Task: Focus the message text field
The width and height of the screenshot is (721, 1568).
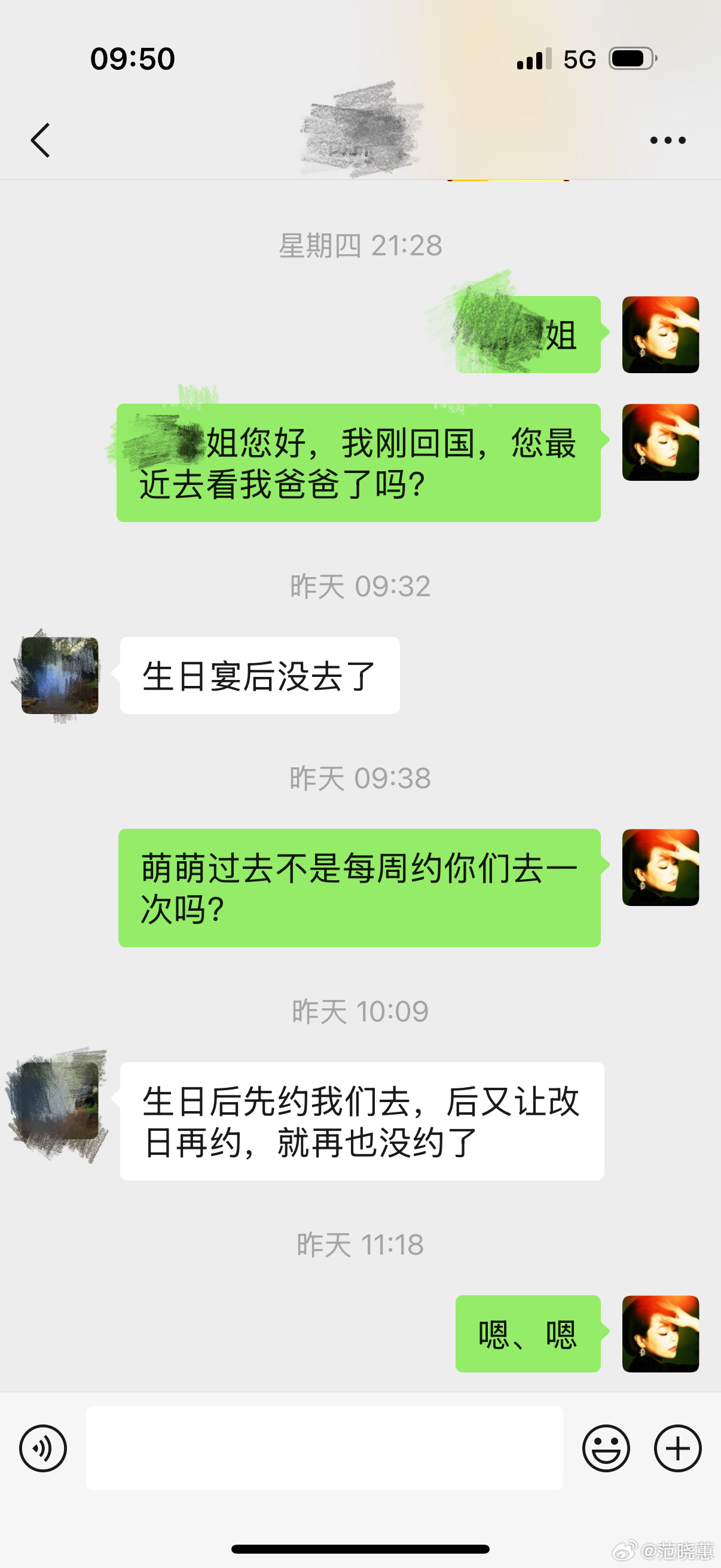Action: coord(323,1448)
